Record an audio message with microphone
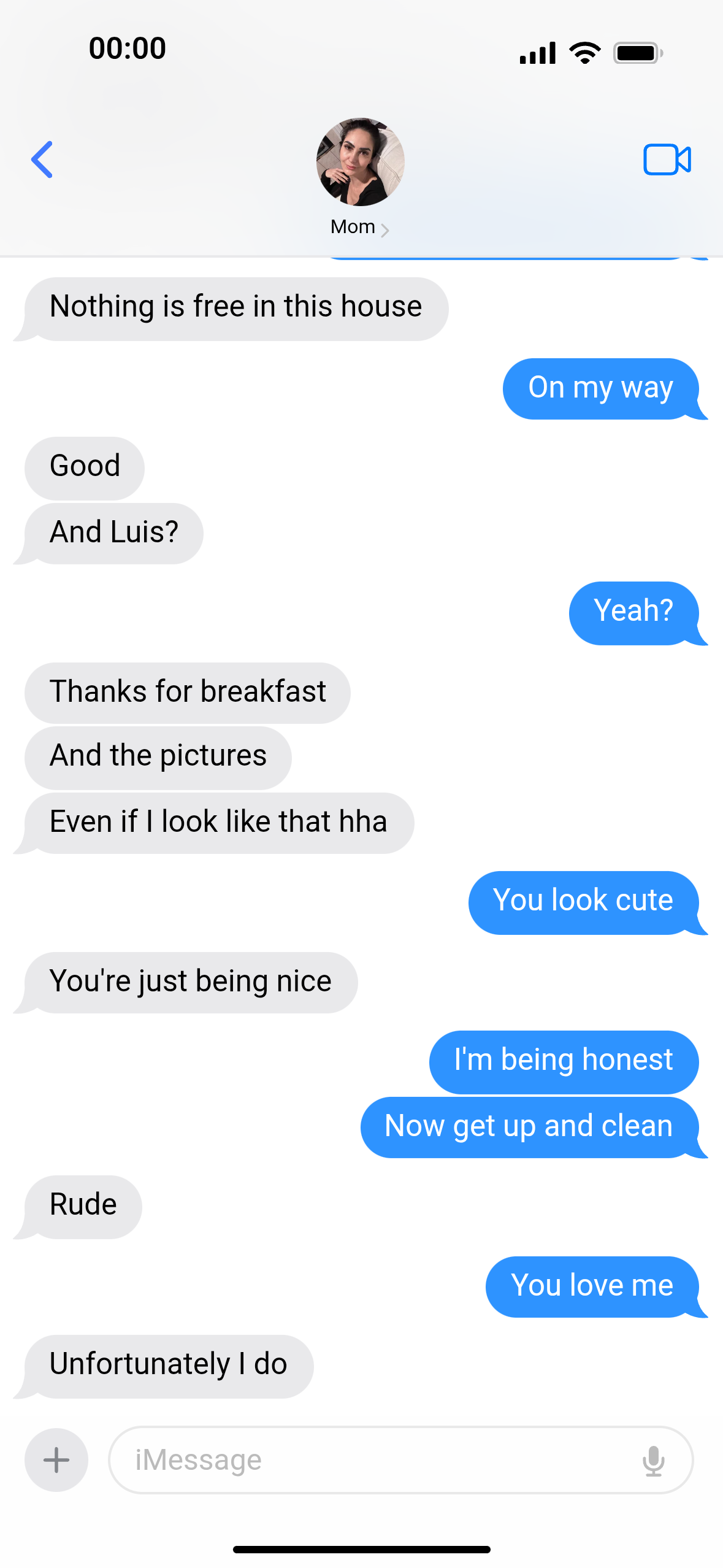Screen dimensions: 723x1568 [654, 1460]
